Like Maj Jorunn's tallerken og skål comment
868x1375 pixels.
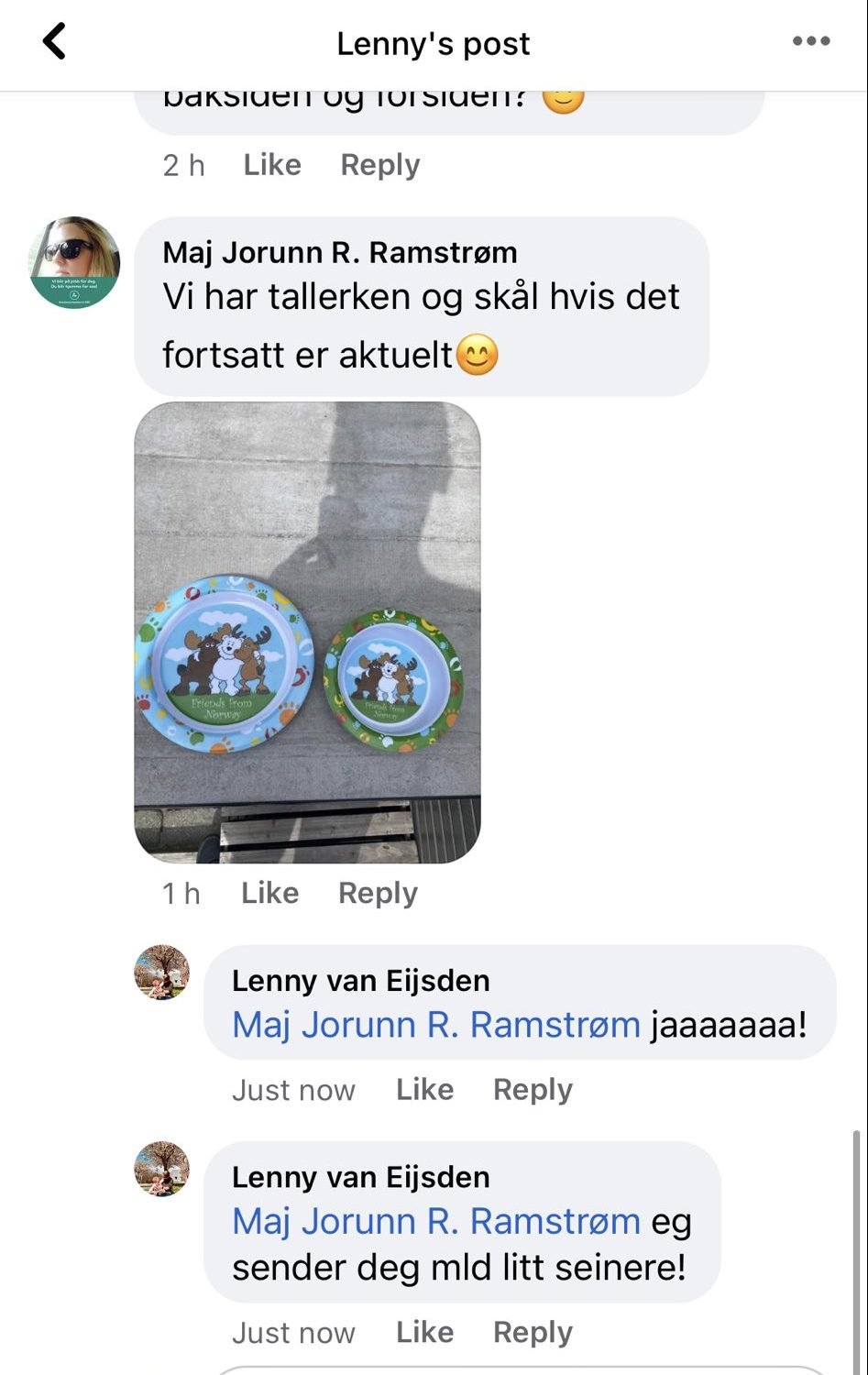pyautogui.click(x=269, y=893)
